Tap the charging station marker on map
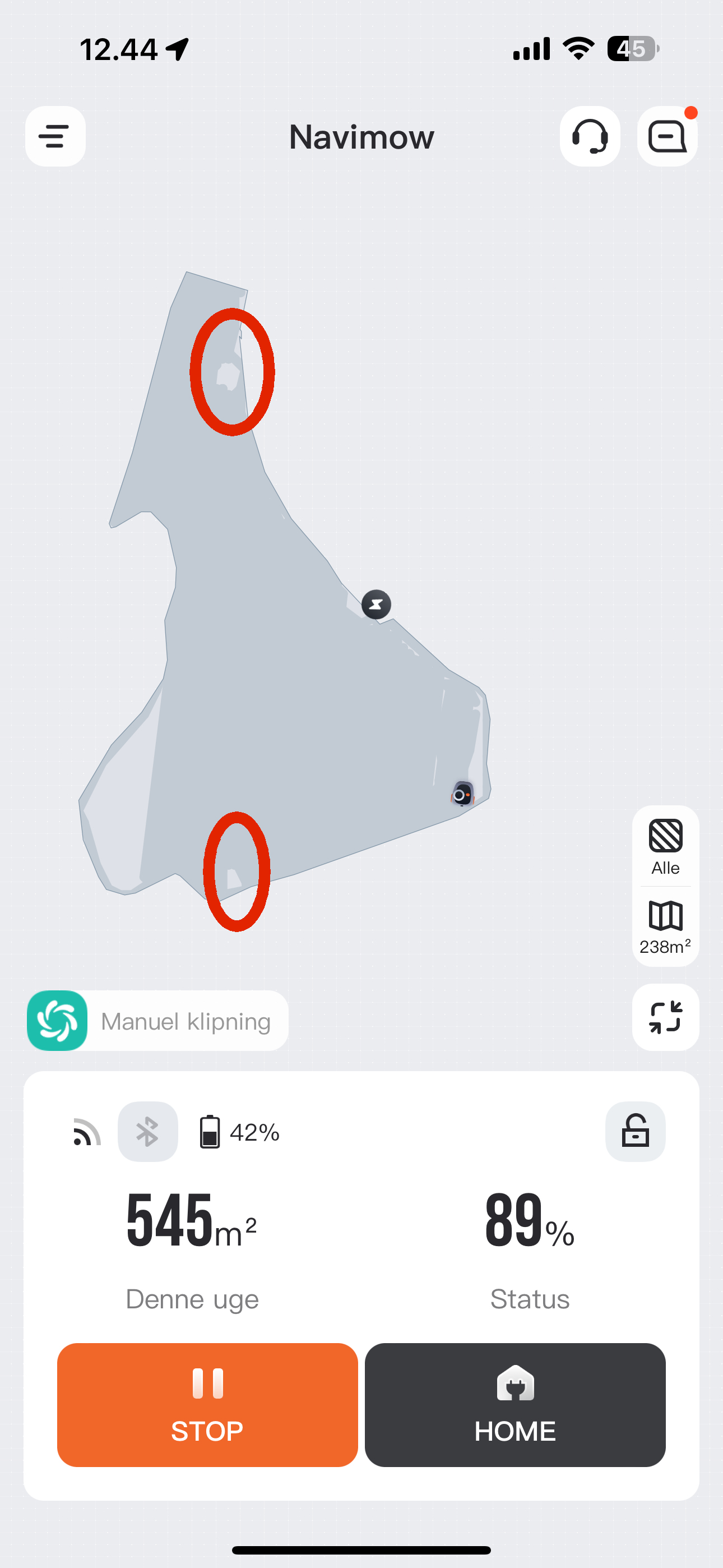This screenshot has width=723, height=1568. click(x=376, y=605)
